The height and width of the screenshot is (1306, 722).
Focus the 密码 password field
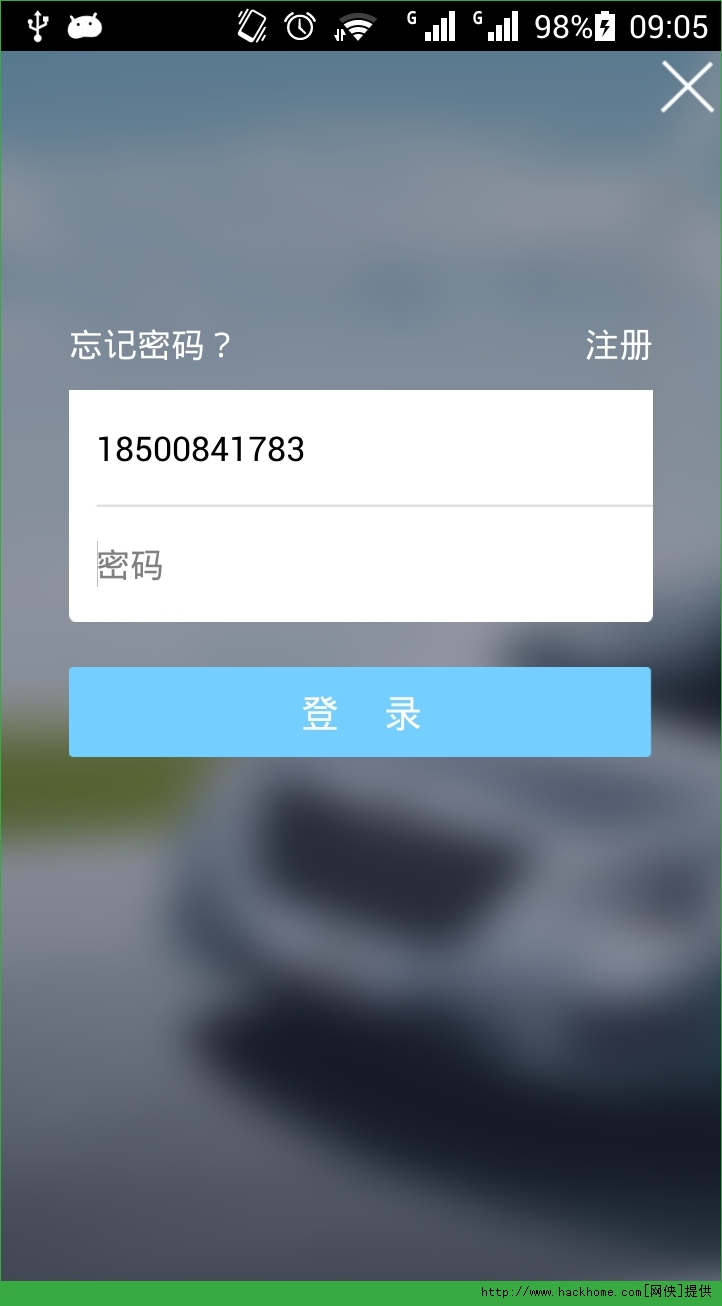[361, 565]
